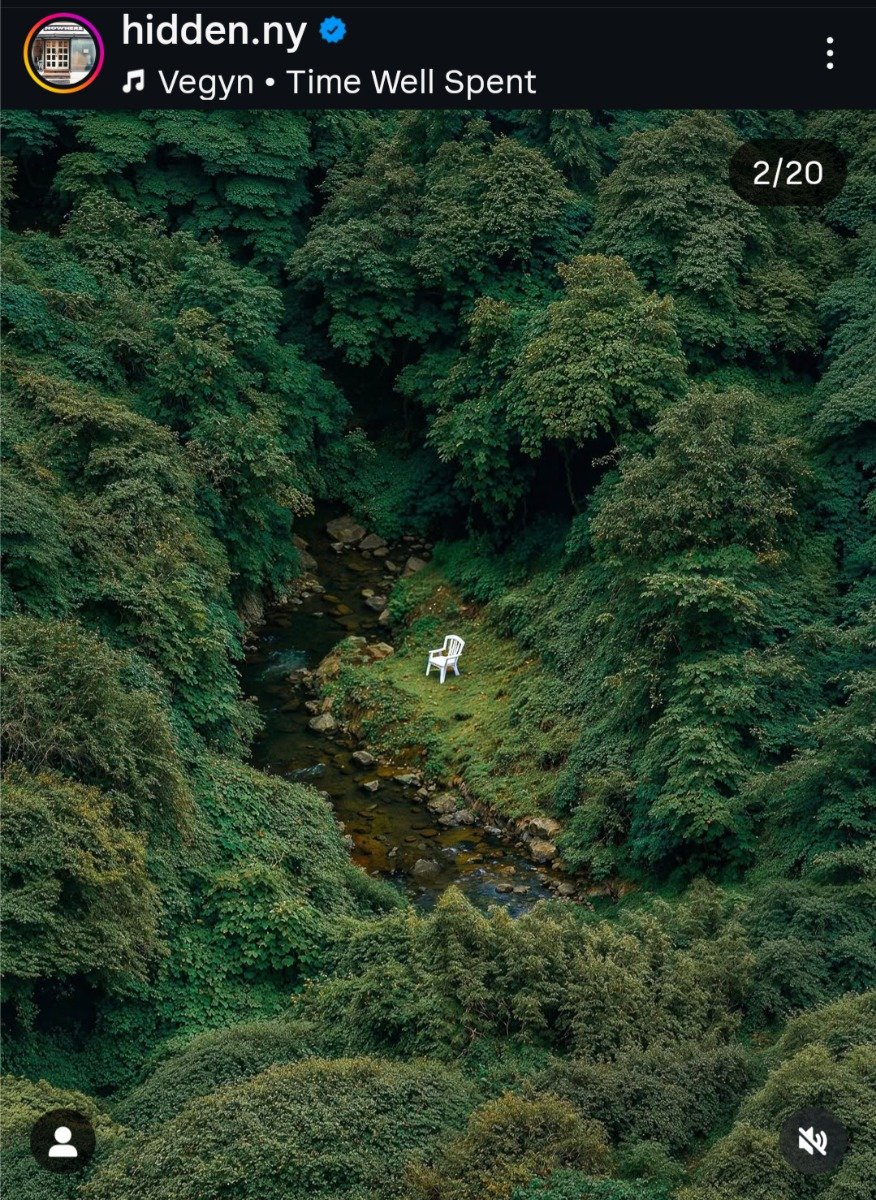Screen dimensions: 876x1200
Task: Open the hidden.ny profile name
Action: coord(214,32)
